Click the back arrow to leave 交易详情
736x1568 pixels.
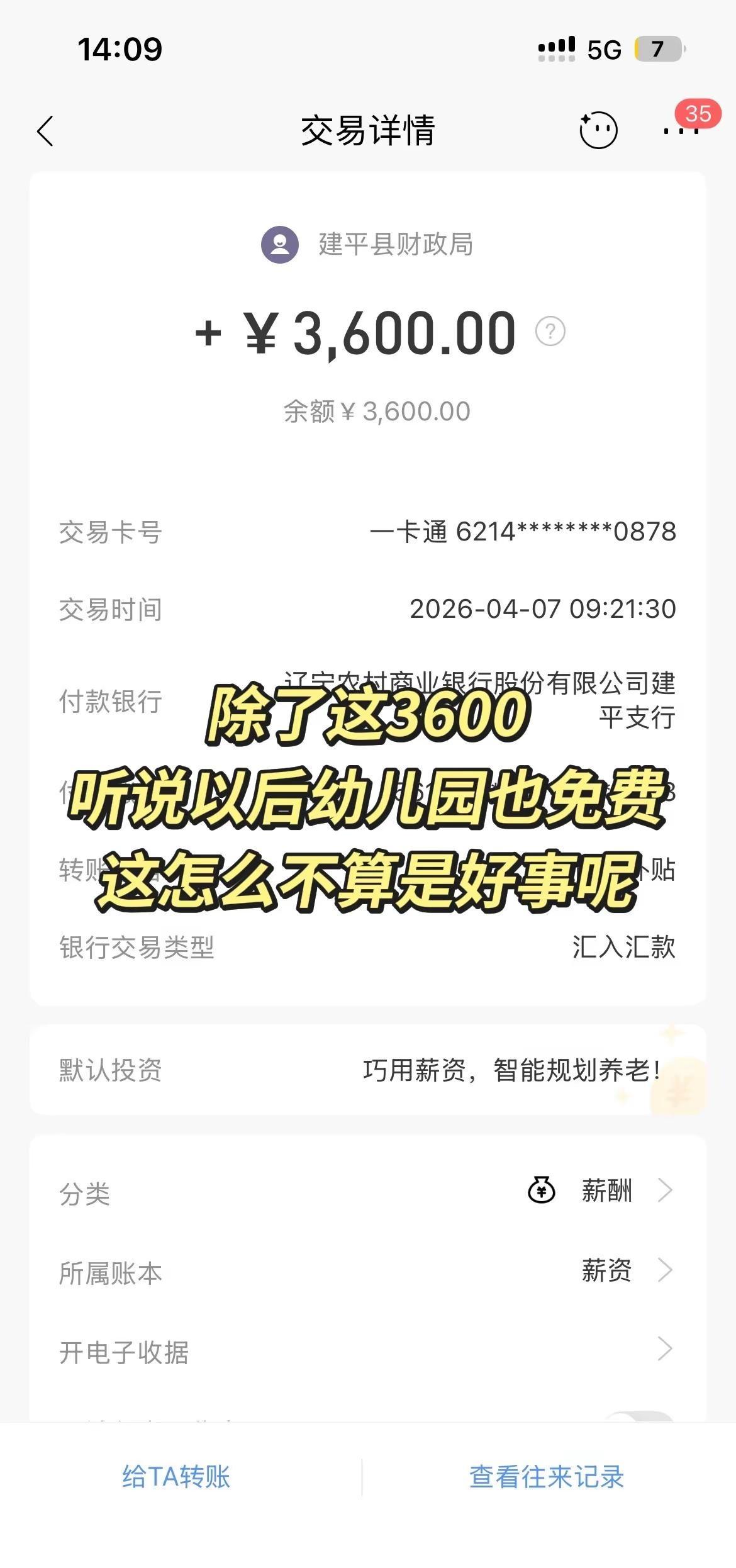point(44,130)
